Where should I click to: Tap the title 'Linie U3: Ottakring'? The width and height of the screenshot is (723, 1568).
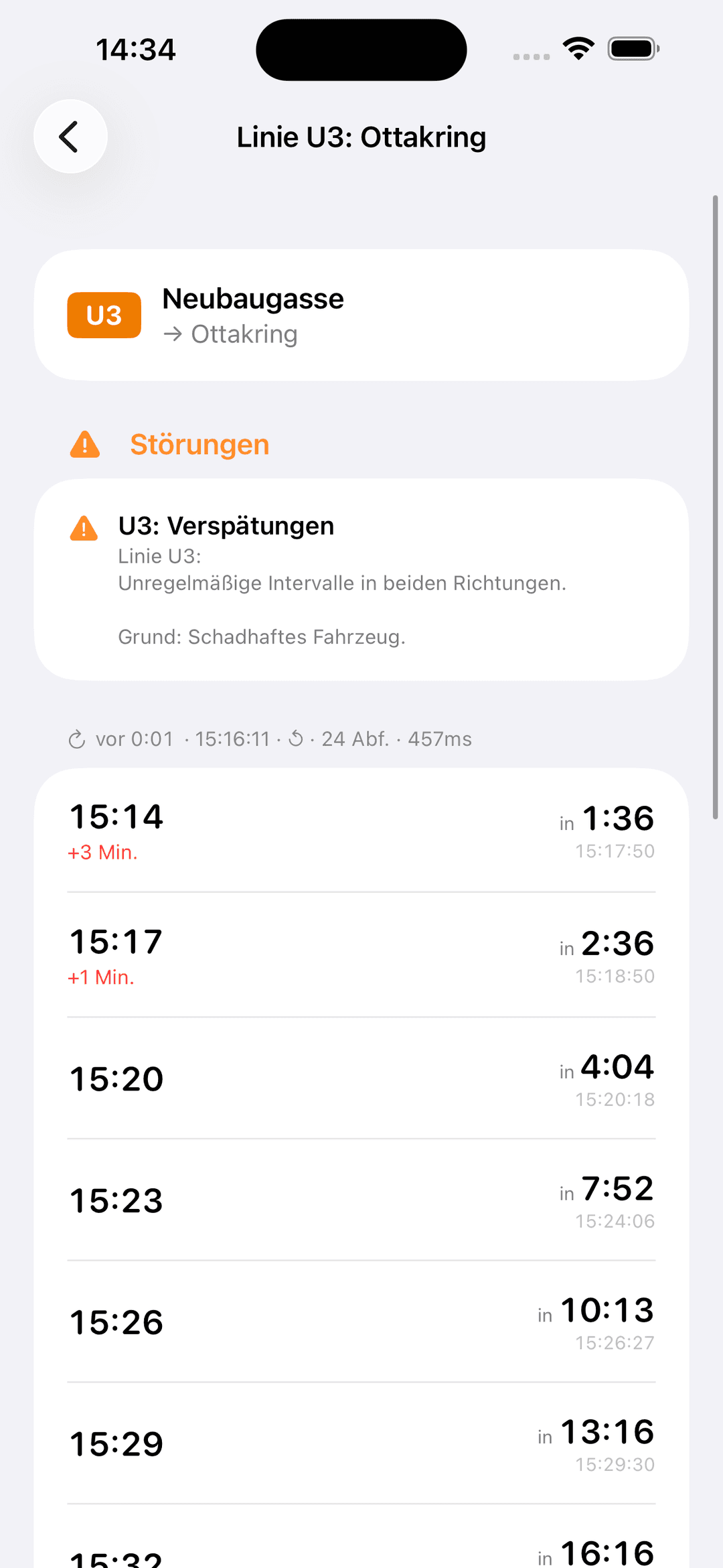[x=361, y=137]
